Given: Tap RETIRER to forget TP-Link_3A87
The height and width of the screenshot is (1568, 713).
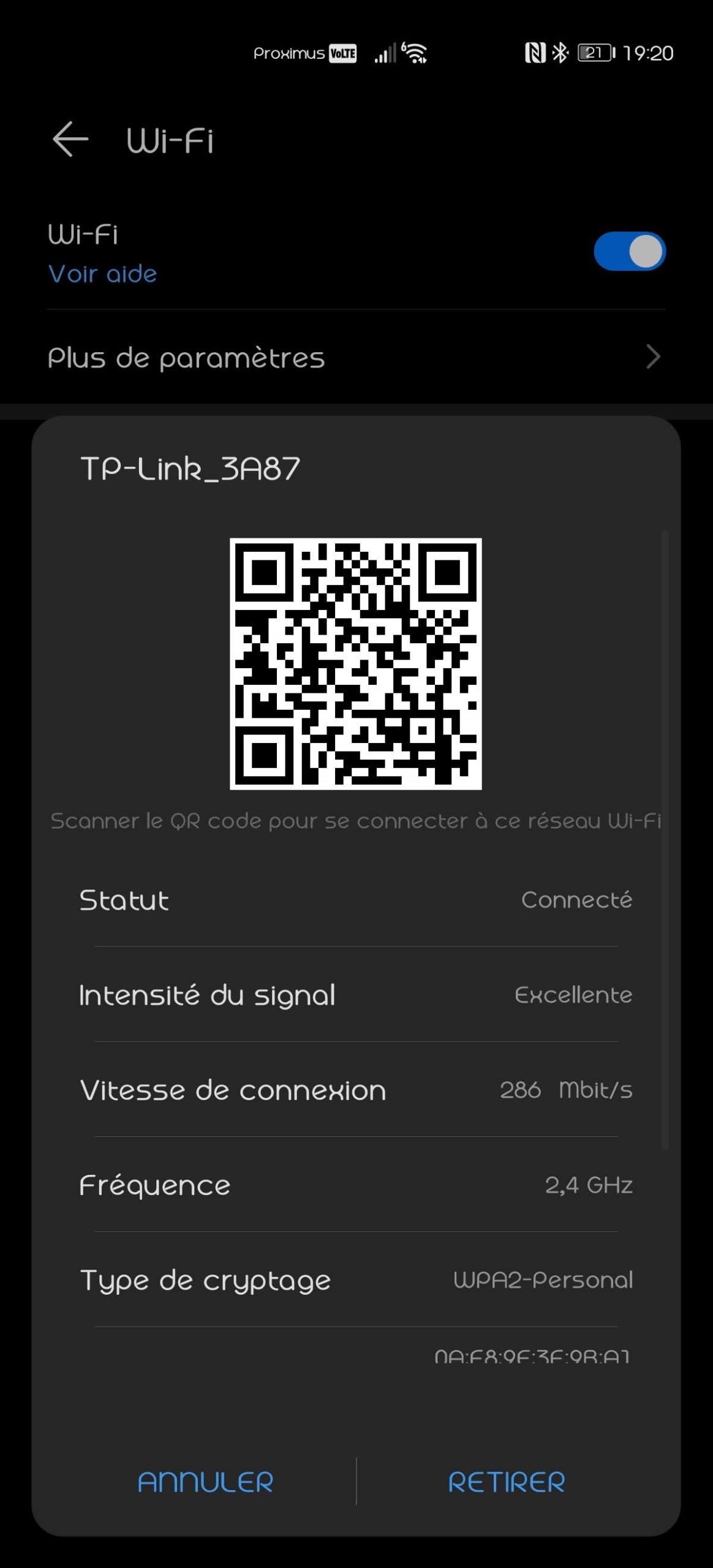Looking at the screenshot, I should (x=507, y=1482).
